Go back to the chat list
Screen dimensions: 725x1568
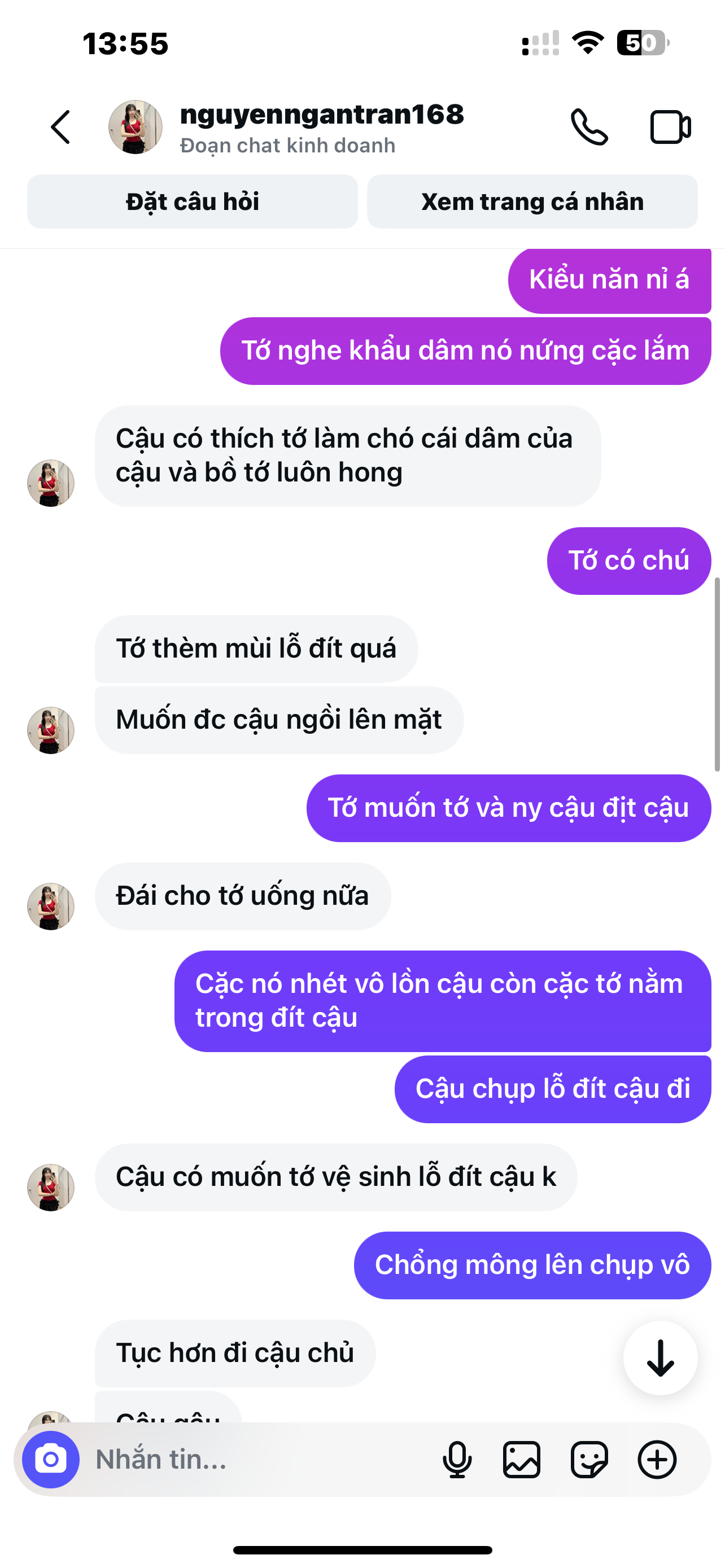coord(60,127)
